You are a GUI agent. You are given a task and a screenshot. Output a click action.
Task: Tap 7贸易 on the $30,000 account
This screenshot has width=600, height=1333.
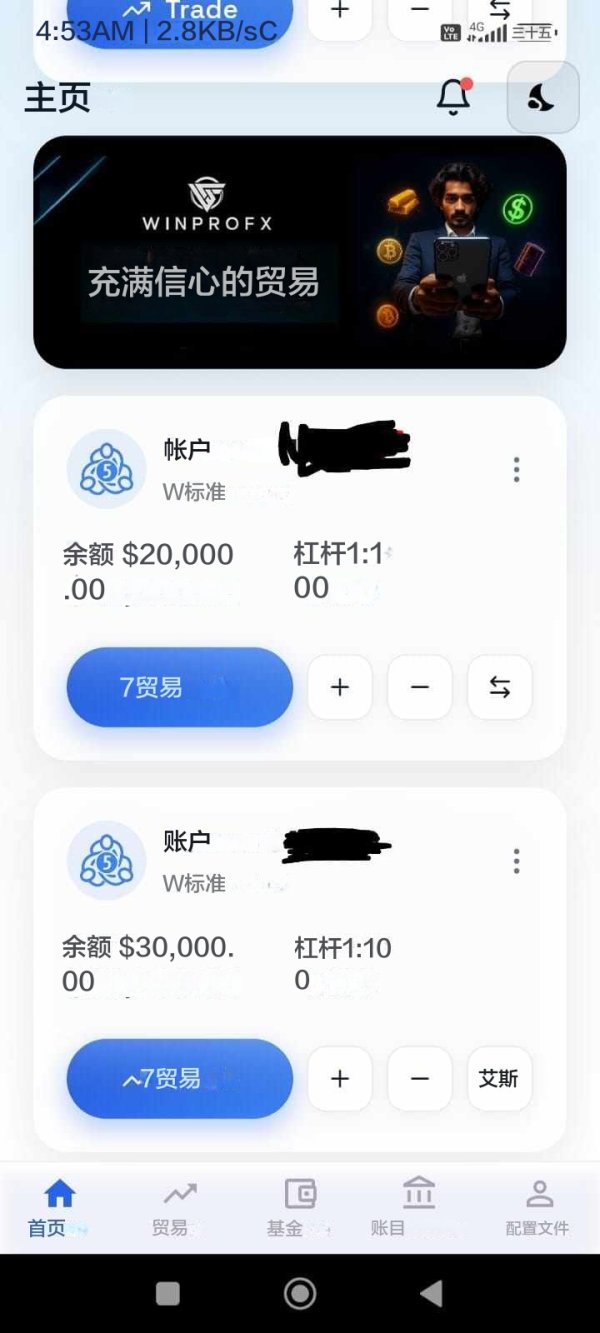click(180, 1078)
